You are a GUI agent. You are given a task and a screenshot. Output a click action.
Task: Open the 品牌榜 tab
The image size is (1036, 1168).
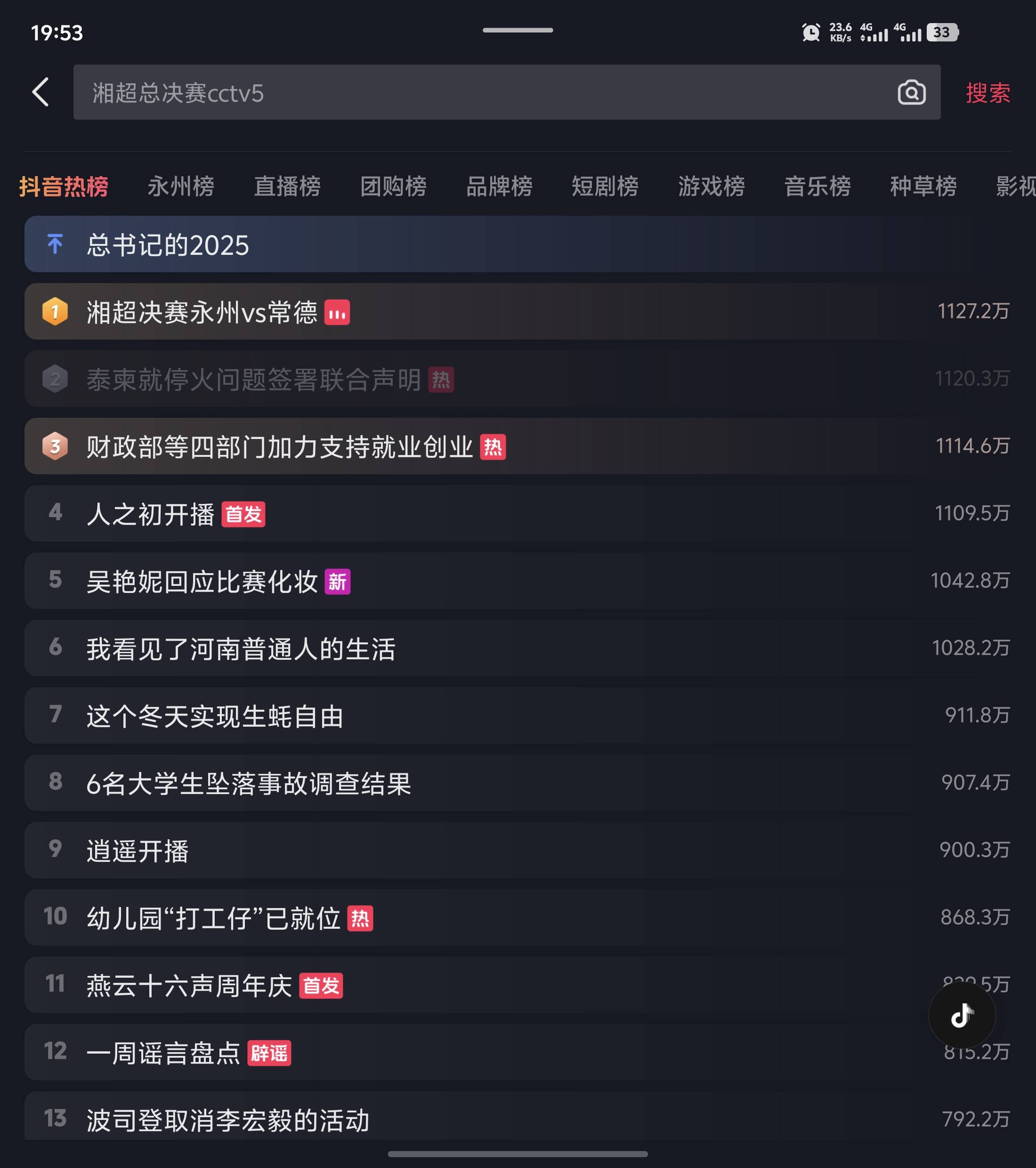tap(499, 187)
